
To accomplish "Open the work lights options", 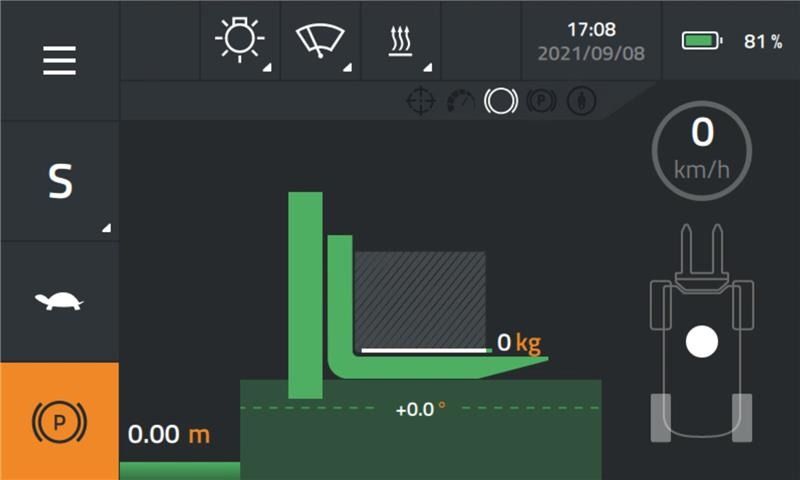I will pos(240,41).
